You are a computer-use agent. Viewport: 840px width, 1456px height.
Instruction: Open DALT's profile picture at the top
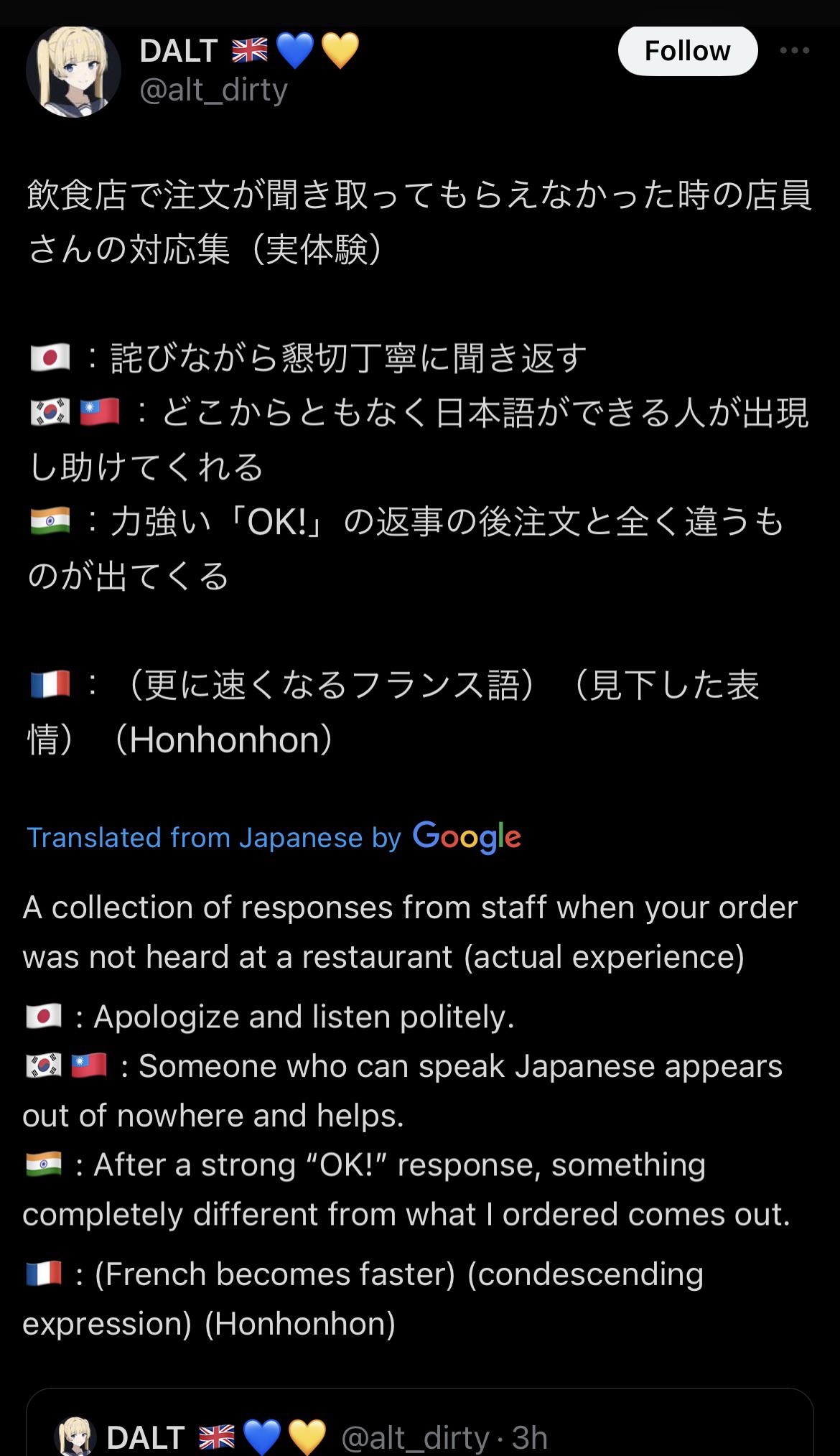pos(73,71)
